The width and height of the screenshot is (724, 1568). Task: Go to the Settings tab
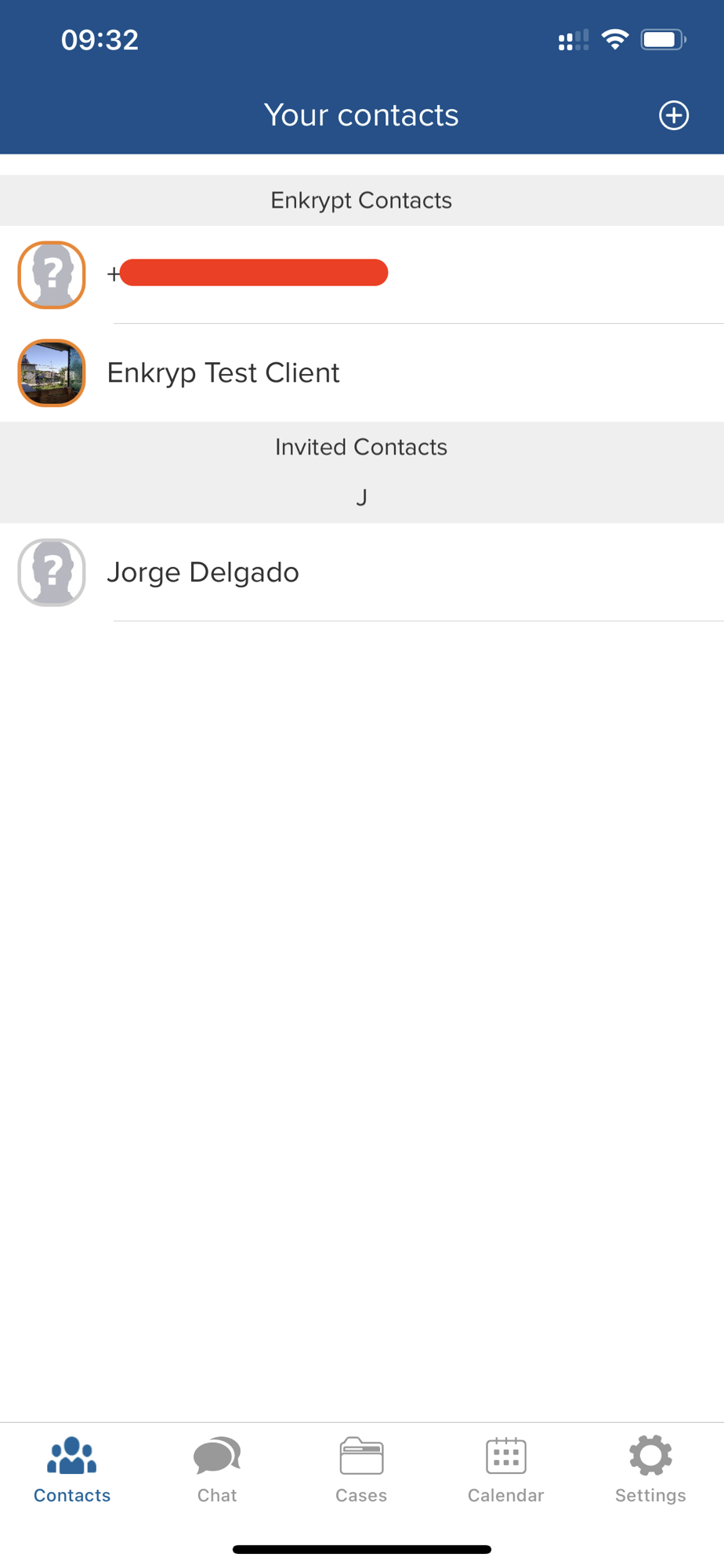[650, 1469]
